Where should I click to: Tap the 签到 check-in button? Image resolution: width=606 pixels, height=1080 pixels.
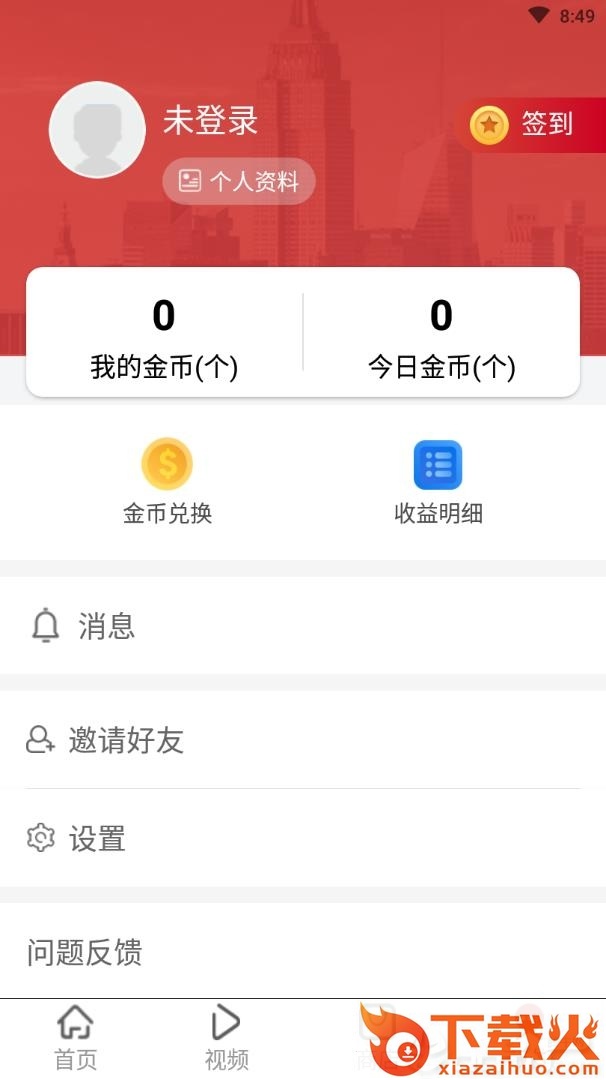(x=532, y=125)
